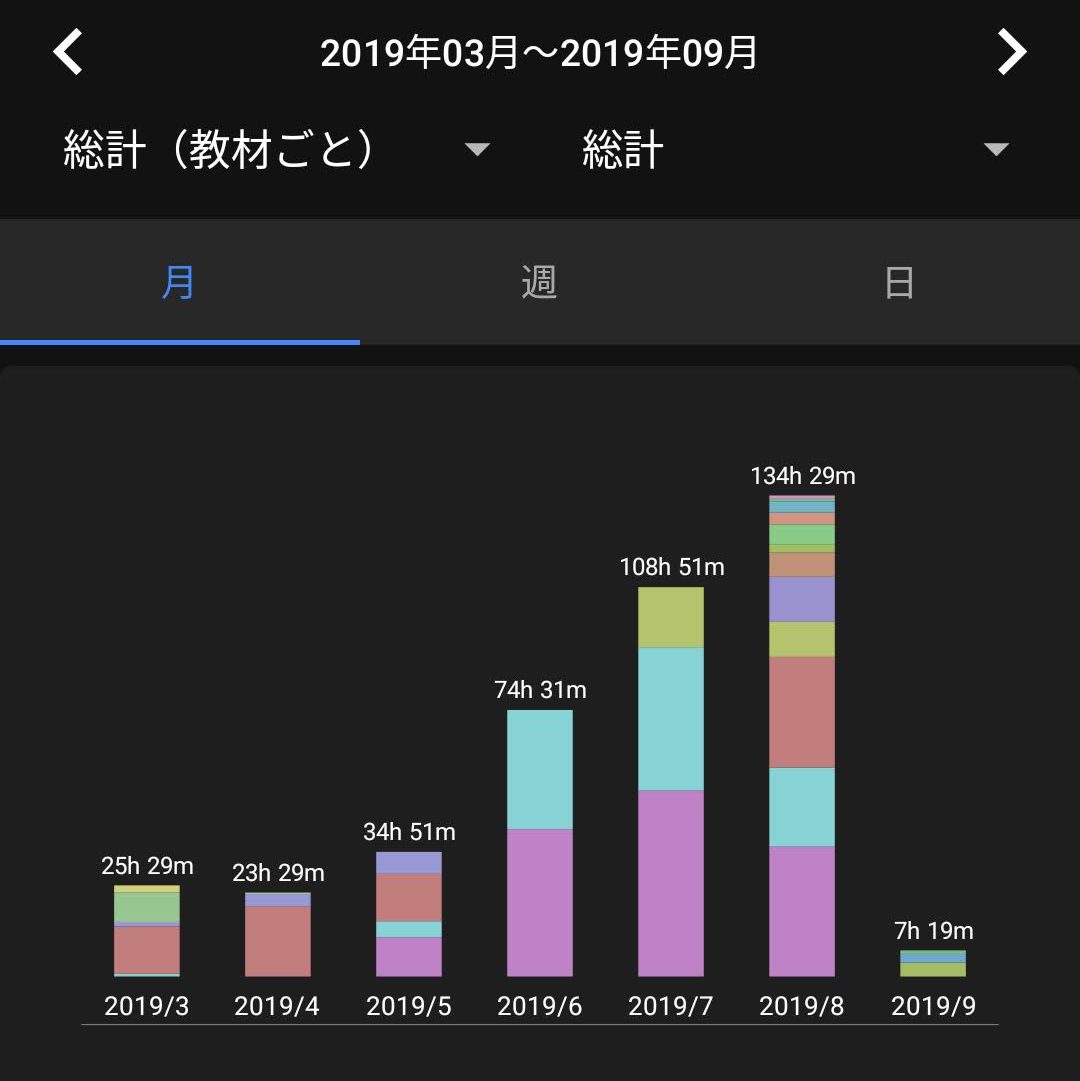Tap the 7h 19m total label
The image size is (1080, 1081).
click(931, 930)
